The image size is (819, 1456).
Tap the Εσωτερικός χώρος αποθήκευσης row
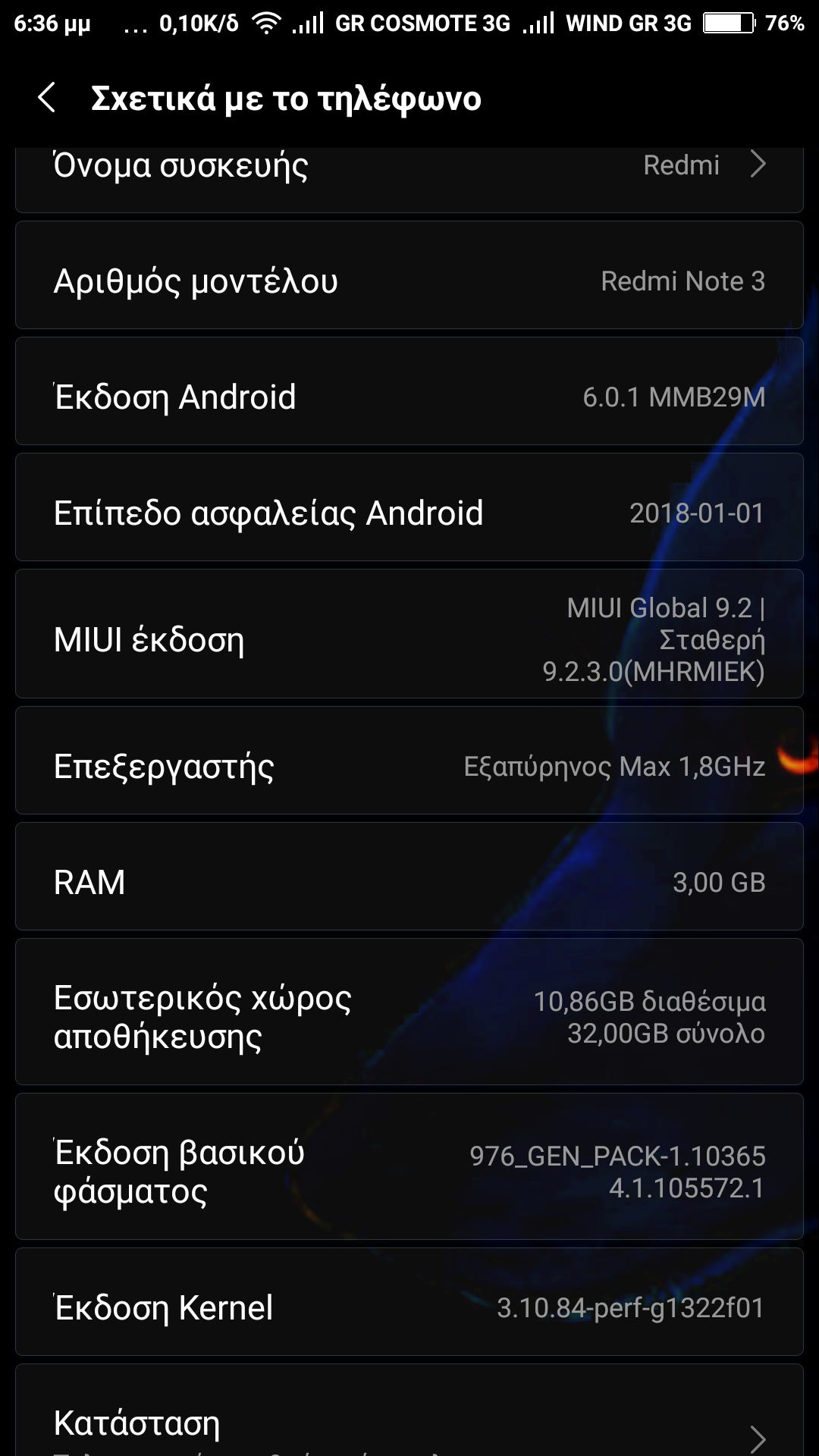pos(409,1017)
